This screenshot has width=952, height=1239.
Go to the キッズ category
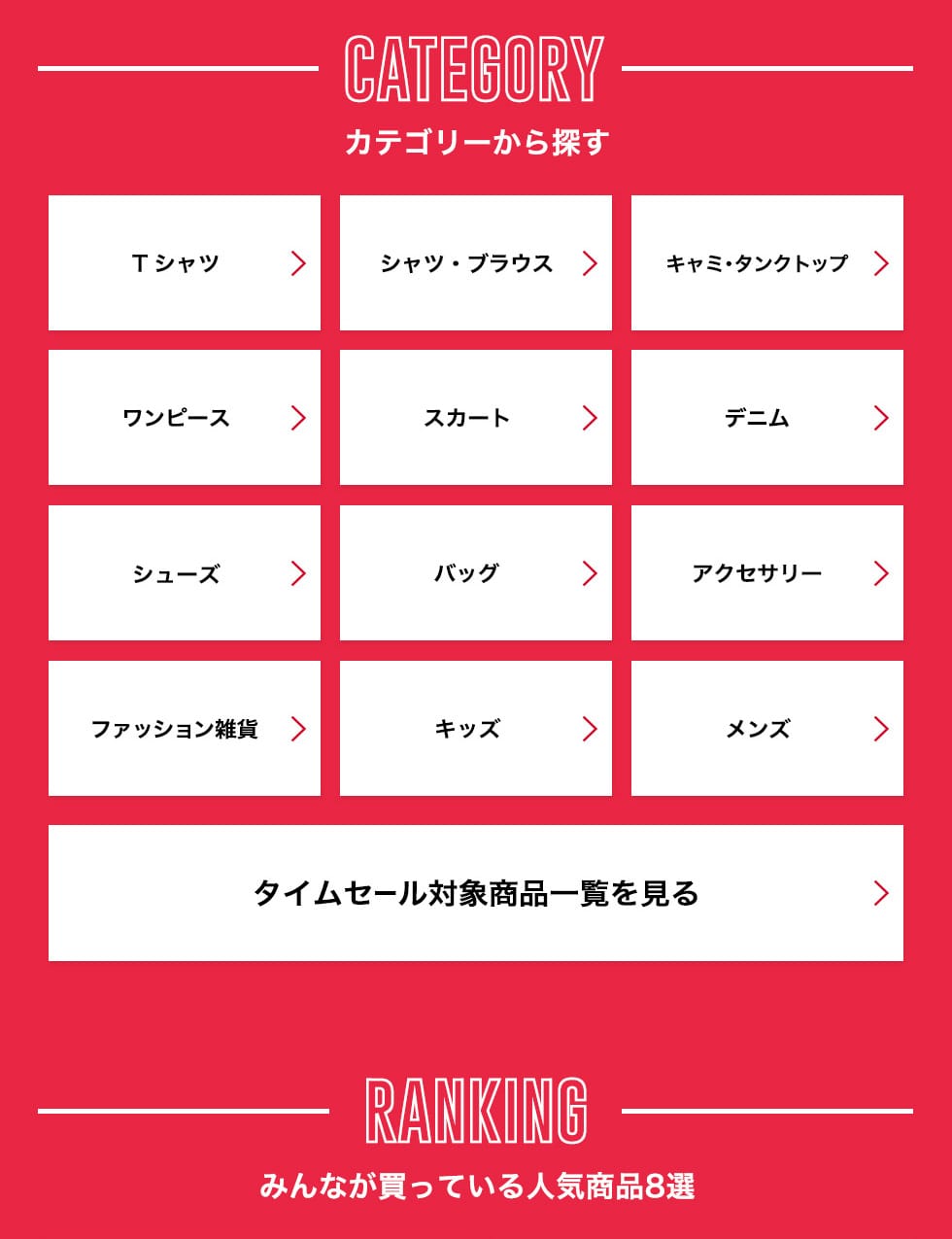pos(475,729)
